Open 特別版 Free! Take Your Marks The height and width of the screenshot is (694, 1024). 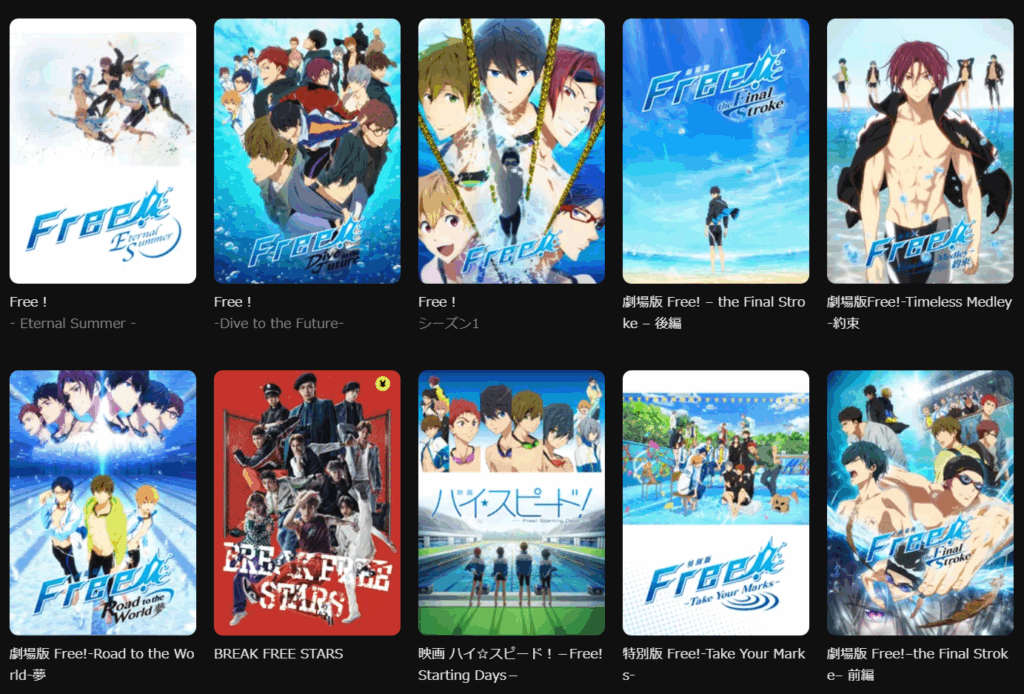pos(716,503)
